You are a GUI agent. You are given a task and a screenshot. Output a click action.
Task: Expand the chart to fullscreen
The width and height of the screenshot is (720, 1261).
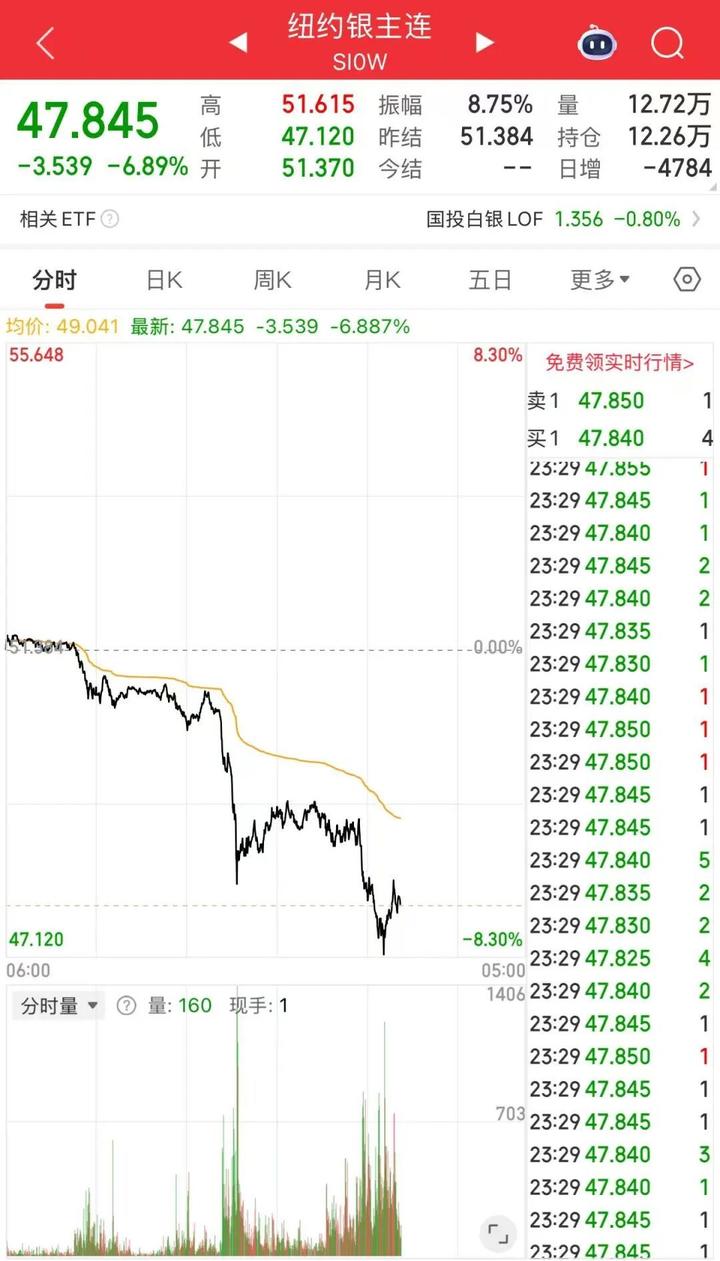coord(498,1233)
